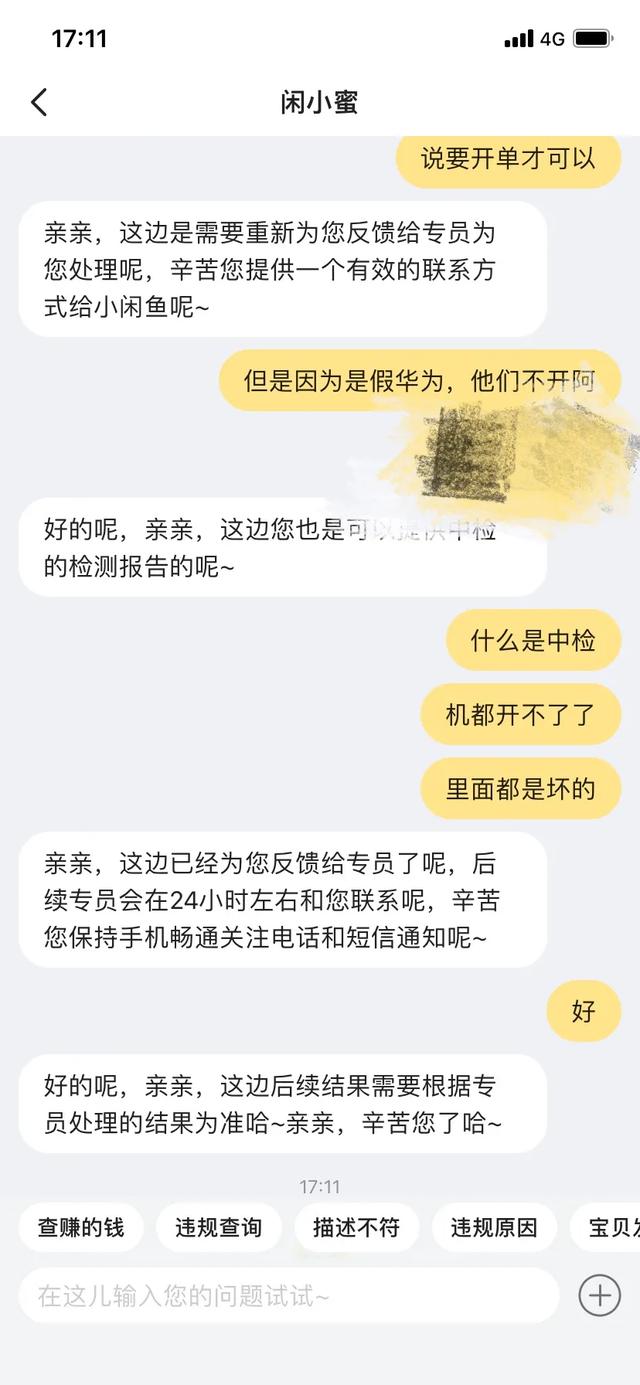Image resolution: width=640 pixels, height=1385 pixels.
Task: Go back from the 闲小蜜 chat
Action: (x=39, y=102)
